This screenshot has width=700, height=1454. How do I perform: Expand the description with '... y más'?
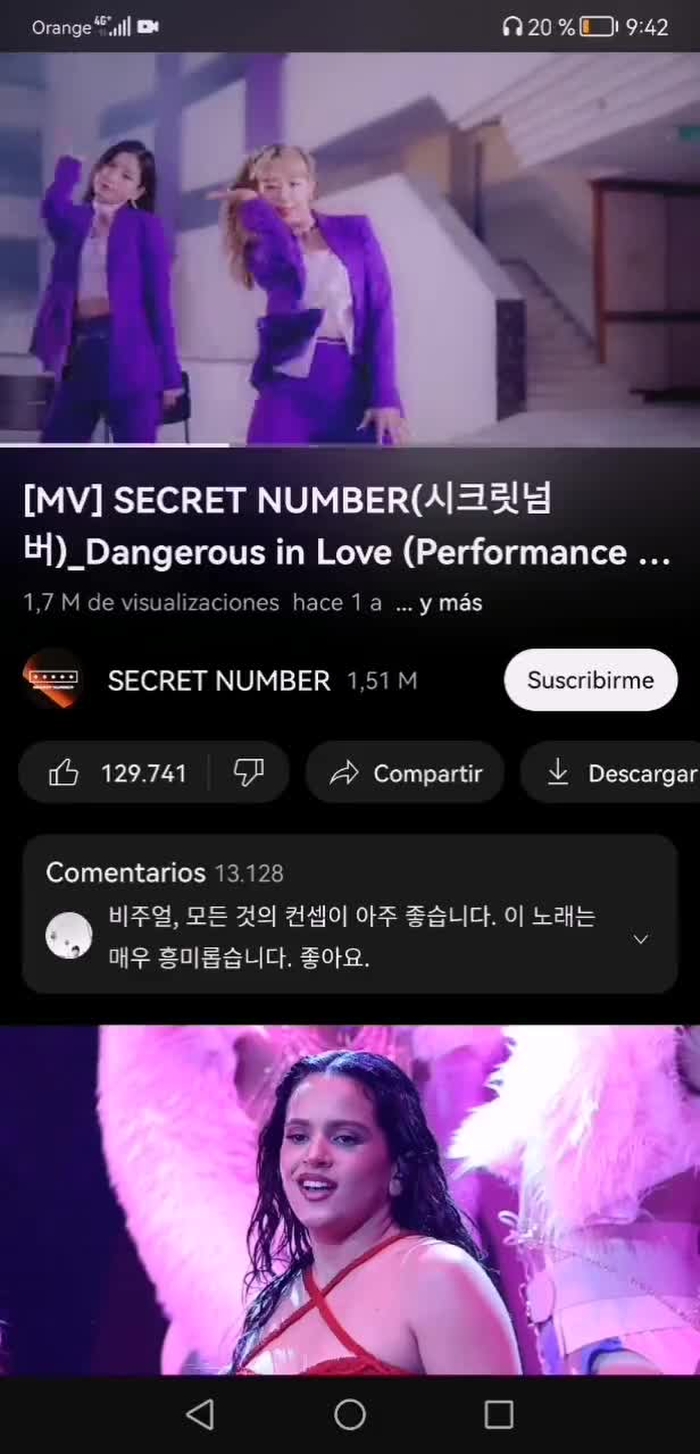coord(439,603)
